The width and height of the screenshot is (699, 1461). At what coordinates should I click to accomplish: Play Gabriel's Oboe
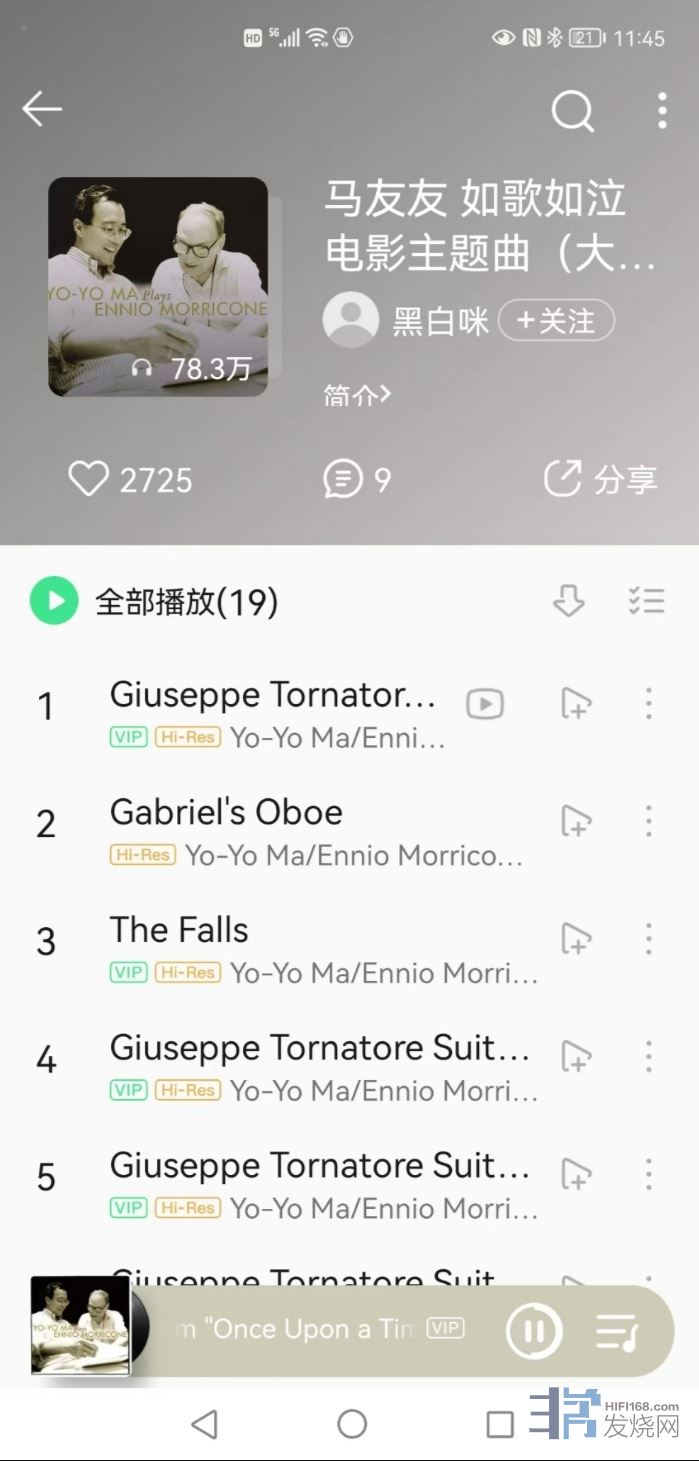[x=226, y=813]
